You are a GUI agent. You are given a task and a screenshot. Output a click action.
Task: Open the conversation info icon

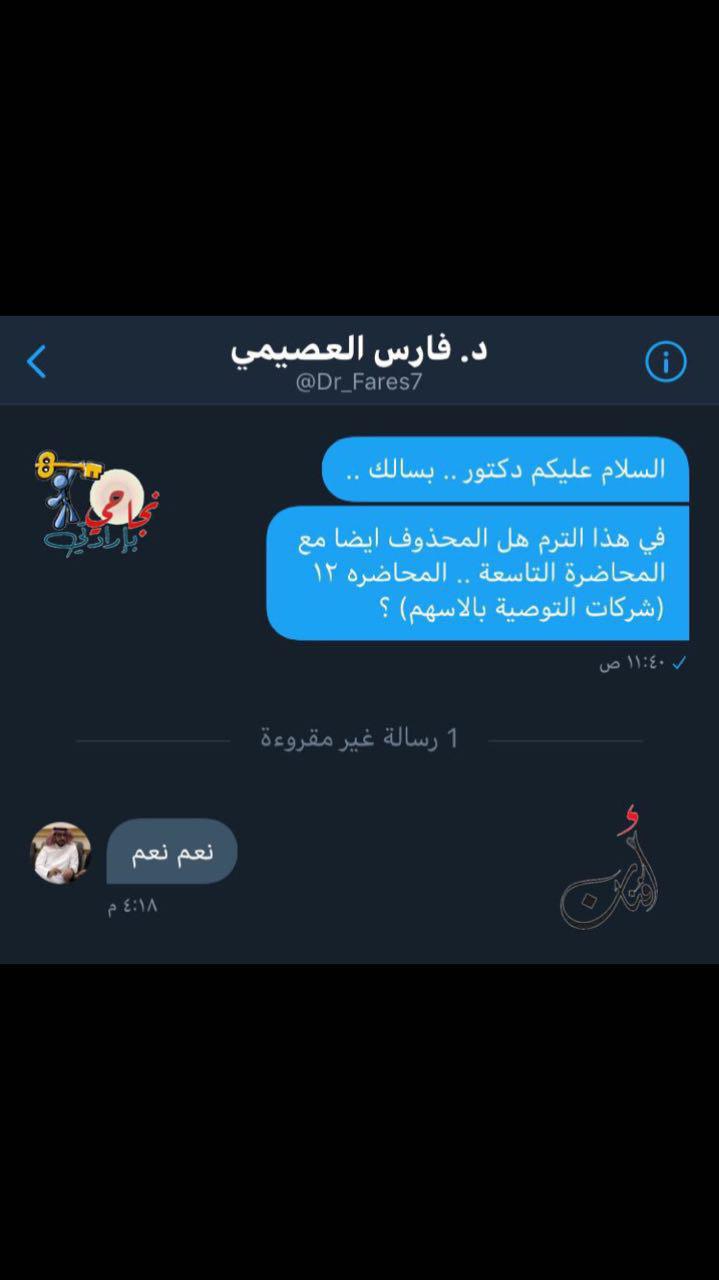point(666,361)
